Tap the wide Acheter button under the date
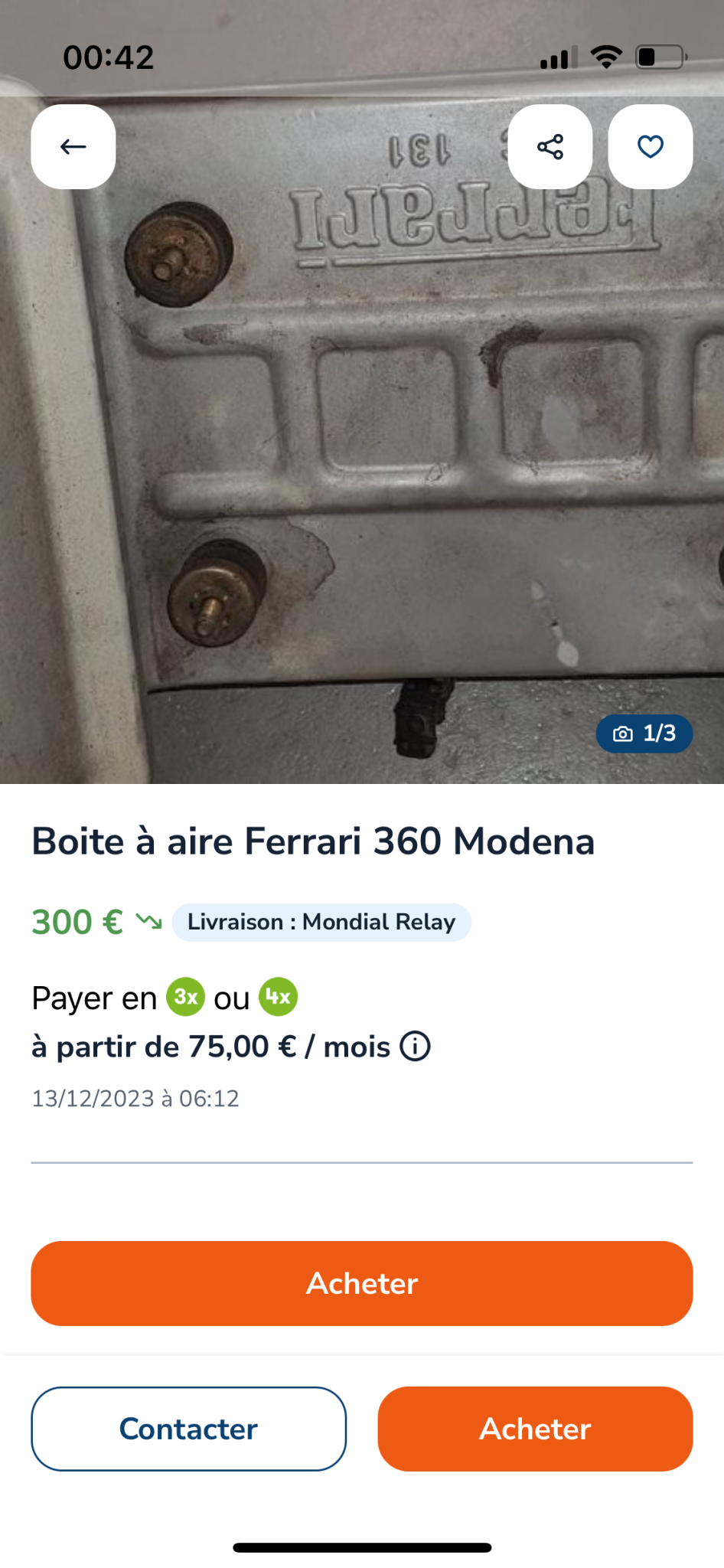 [x=362, y=1283]
